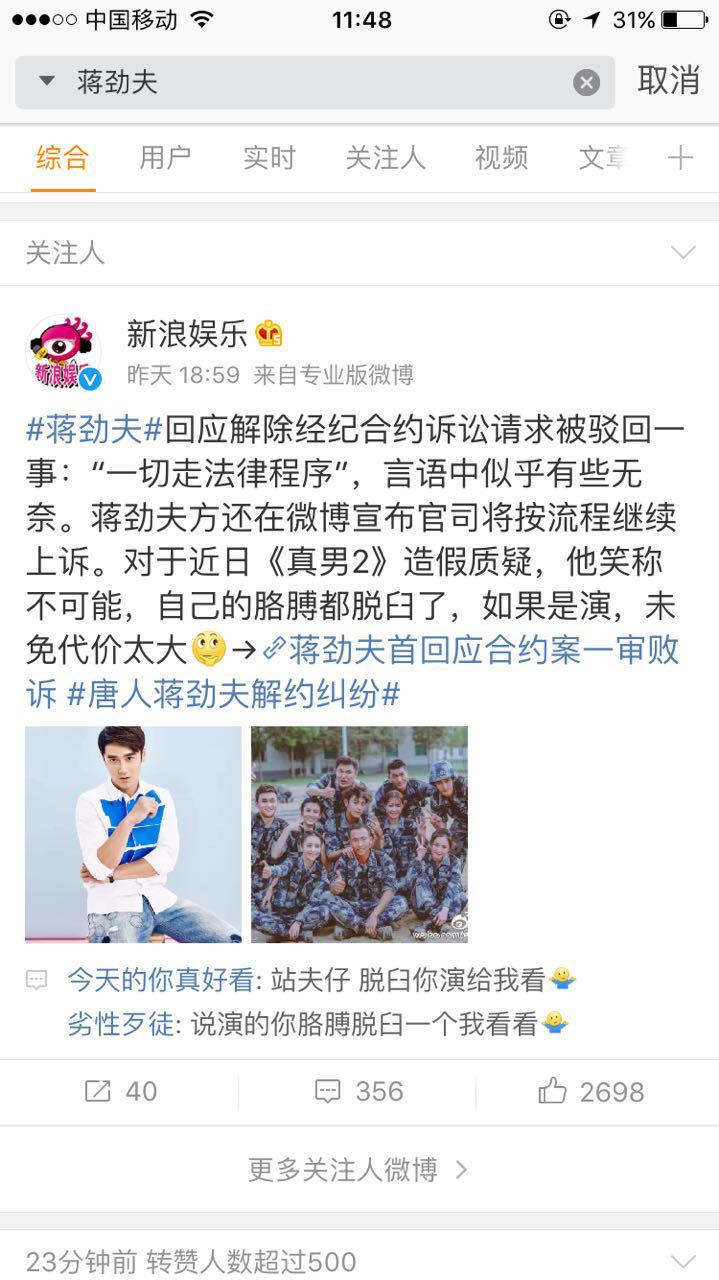View the group photo in camouflage uniforms
719x1280 pixels.
pos(359,834)
